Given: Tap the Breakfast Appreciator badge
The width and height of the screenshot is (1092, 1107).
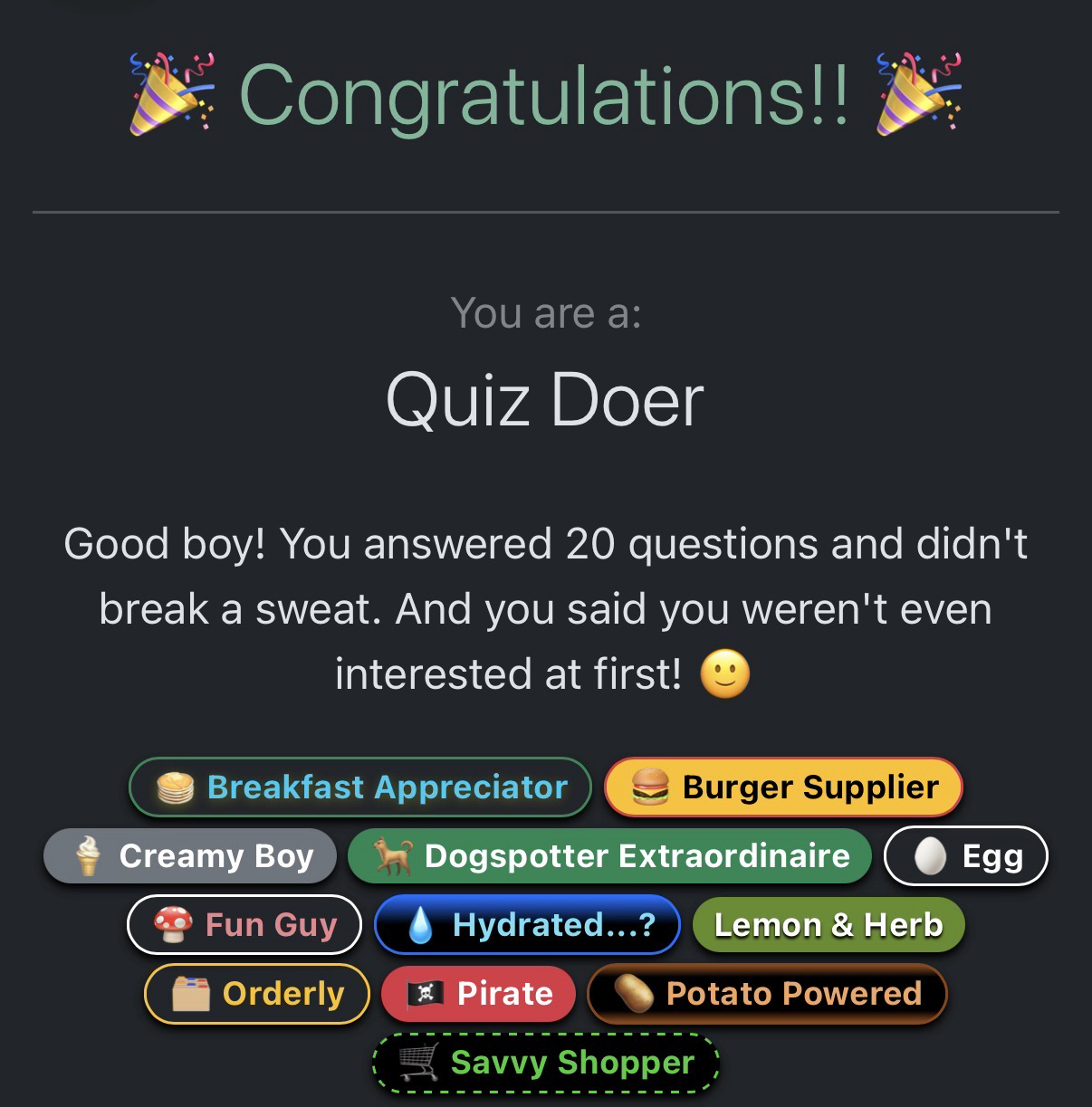Looking at the screenshot, I should (x=360, y=787).
